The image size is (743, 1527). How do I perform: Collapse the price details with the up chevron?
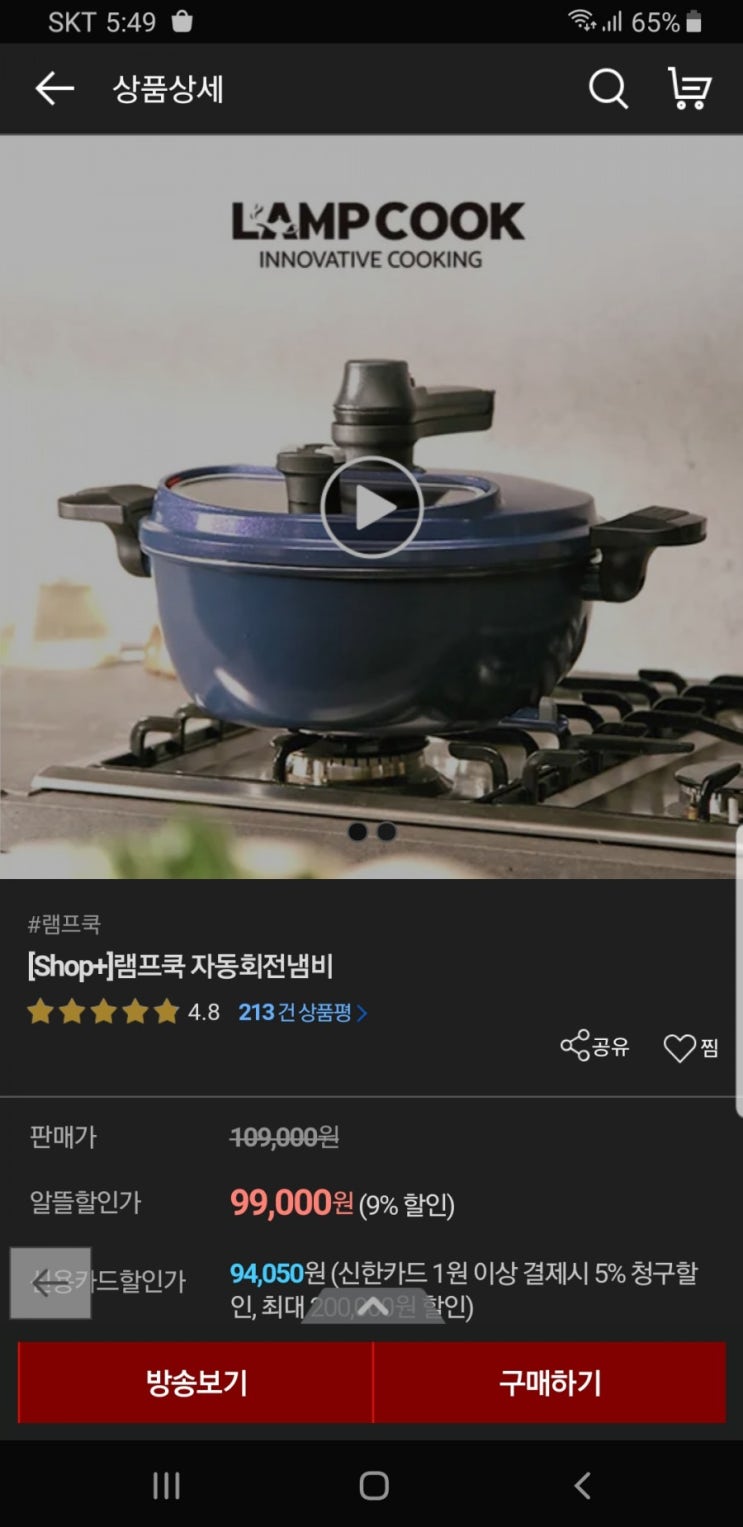(x=372, y=1305)
